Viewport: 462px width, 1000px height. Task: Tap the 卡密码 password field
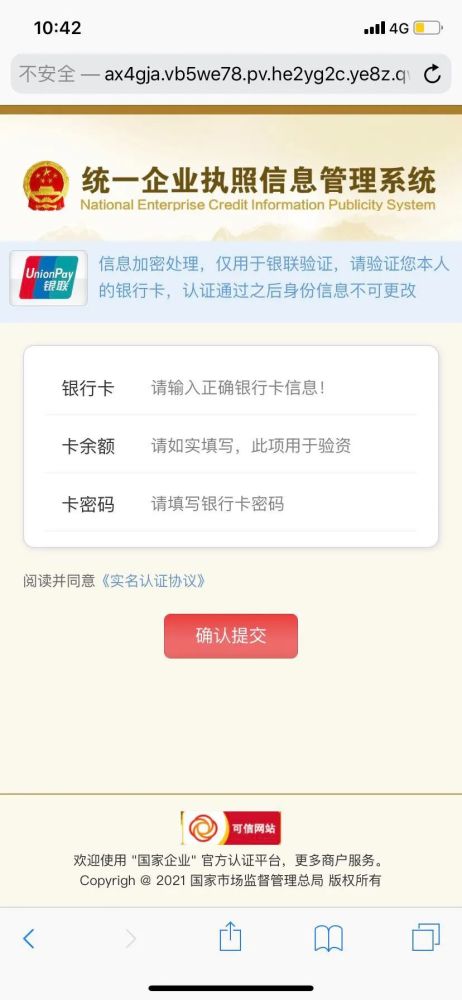(283, 504)
